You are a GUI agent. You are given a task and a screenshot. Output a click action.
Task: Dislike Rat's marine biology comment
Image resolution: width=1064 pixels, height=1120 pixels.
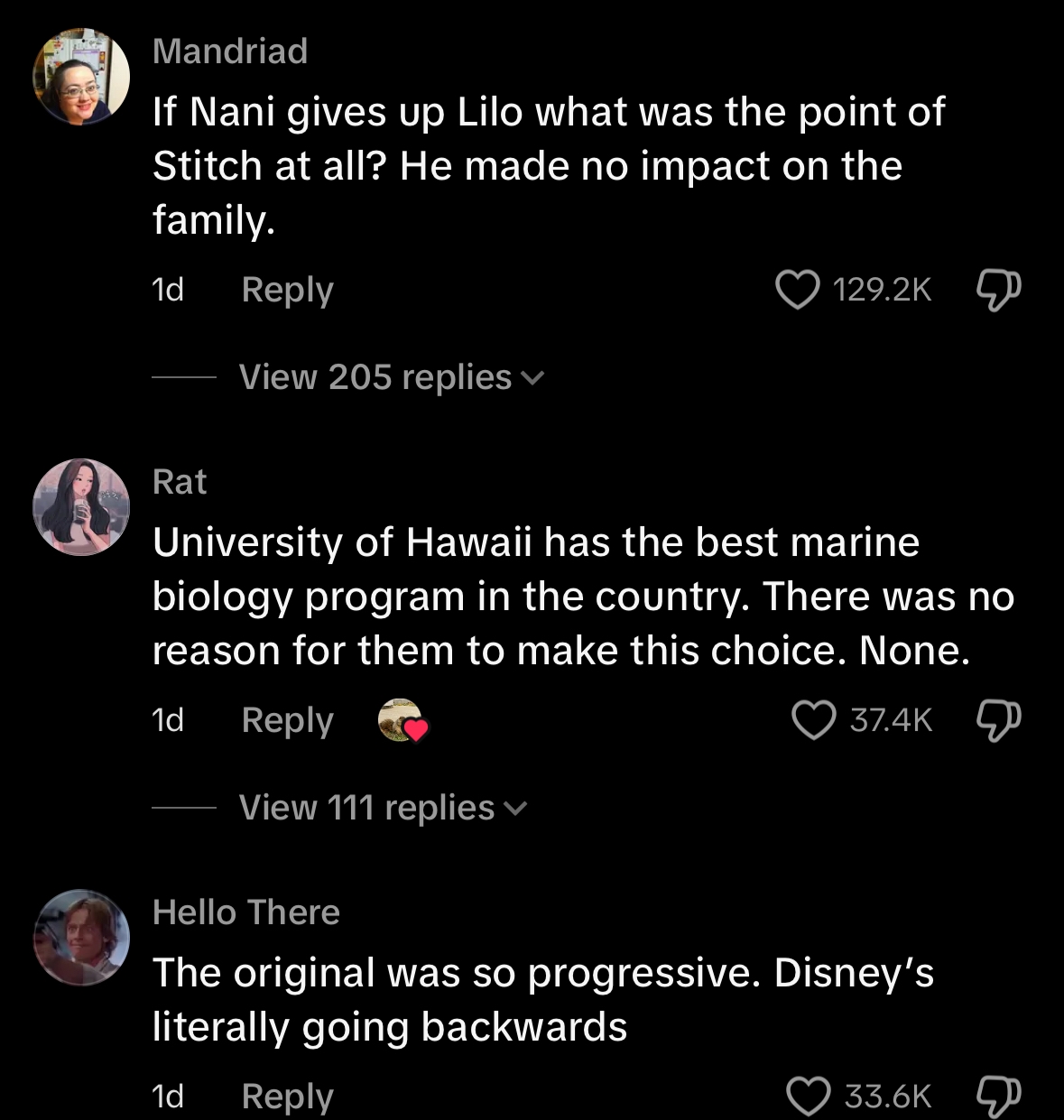[x=998, y=719]
